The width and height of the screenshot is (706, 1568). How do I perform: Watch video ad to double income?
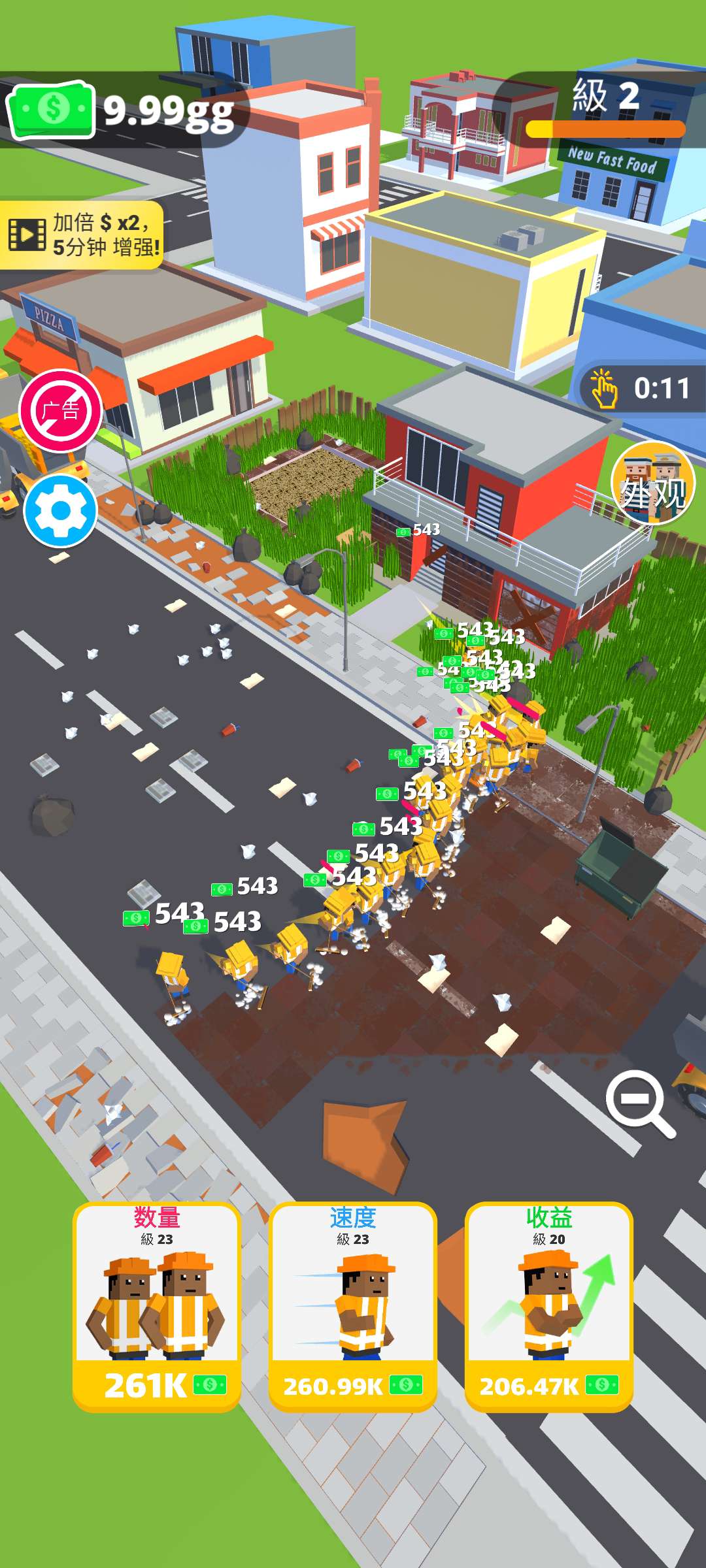point(82,235)
